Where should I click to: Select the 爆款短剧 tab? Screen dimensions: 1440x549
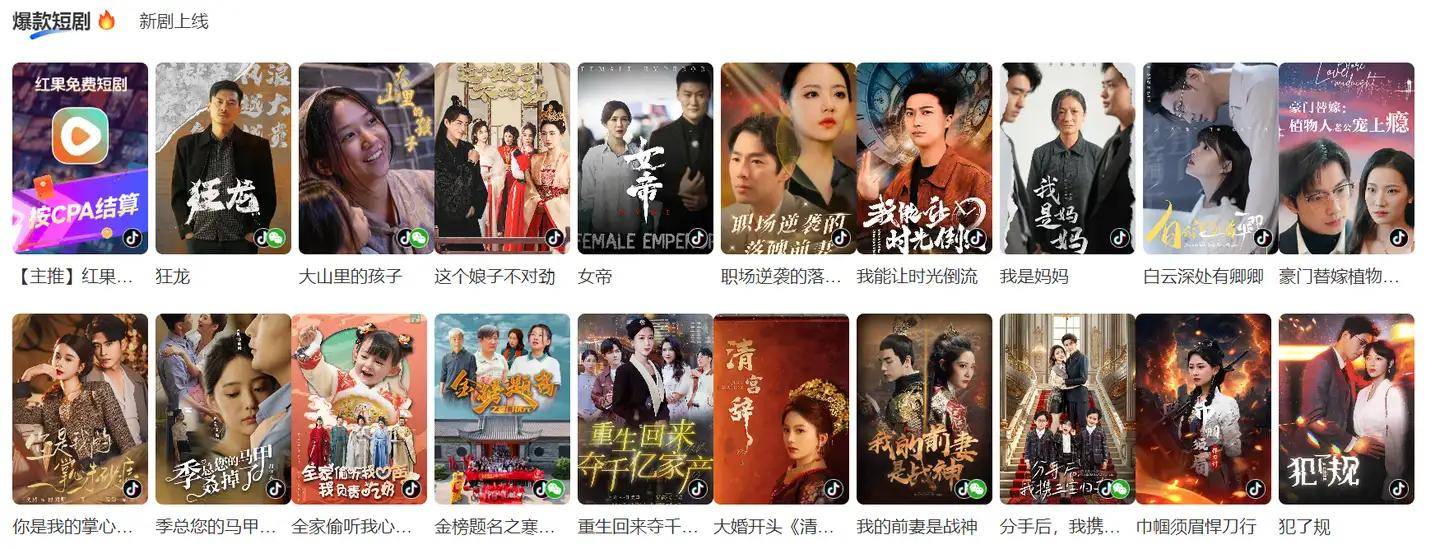pyautogui.click(x=52, y=21)
